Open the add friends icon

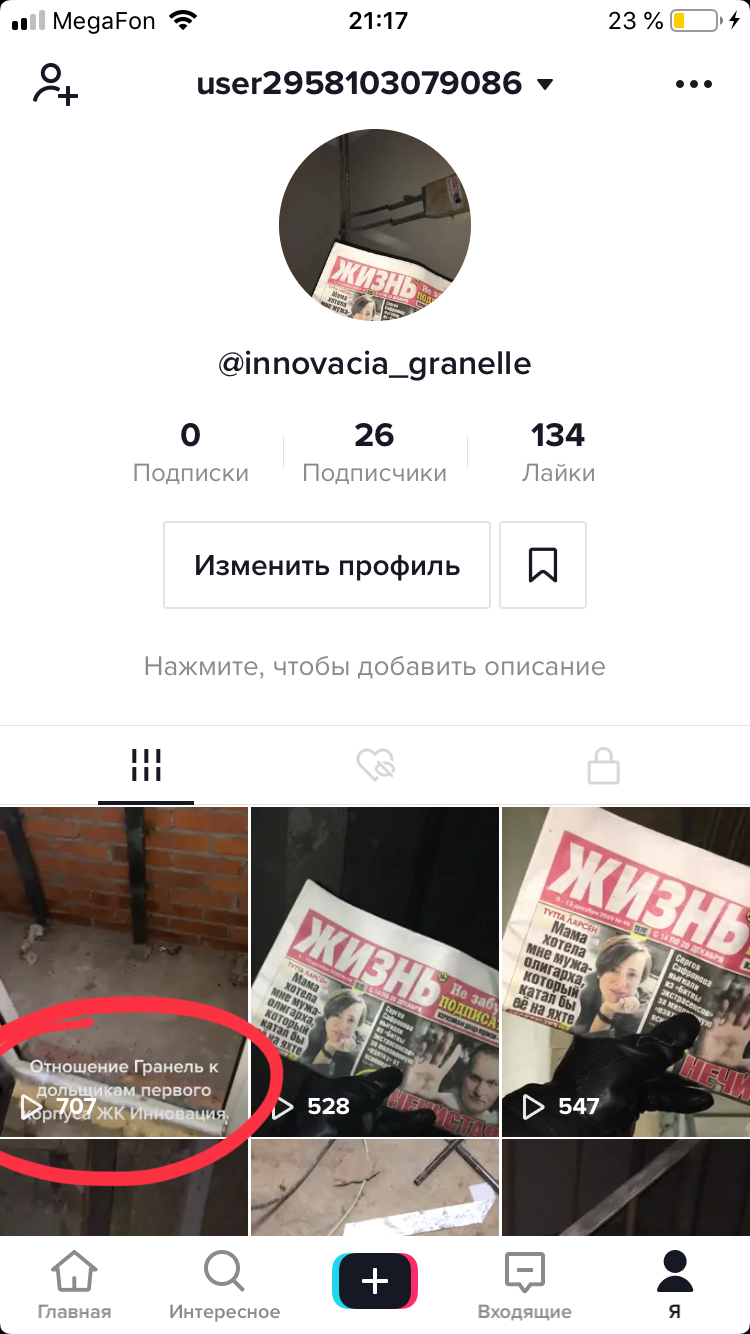(55, 84)
